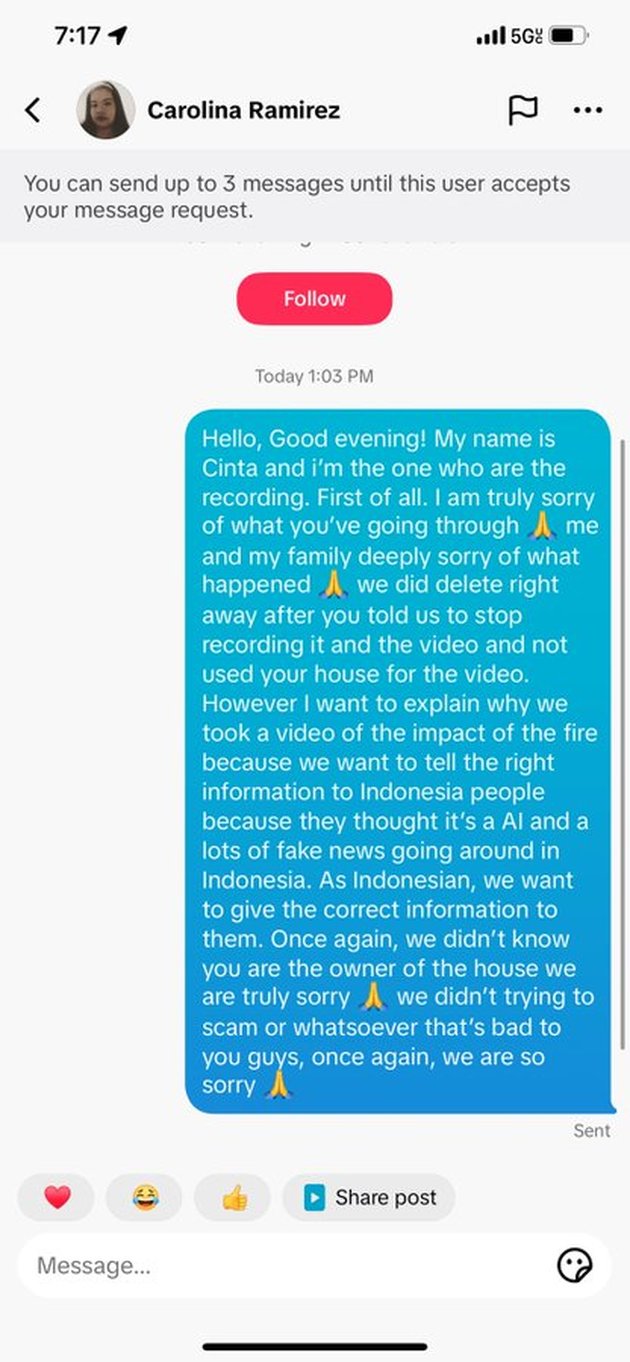
Task: Send the laughing-crying emoji reaction
Action: tap(145, 1197)
